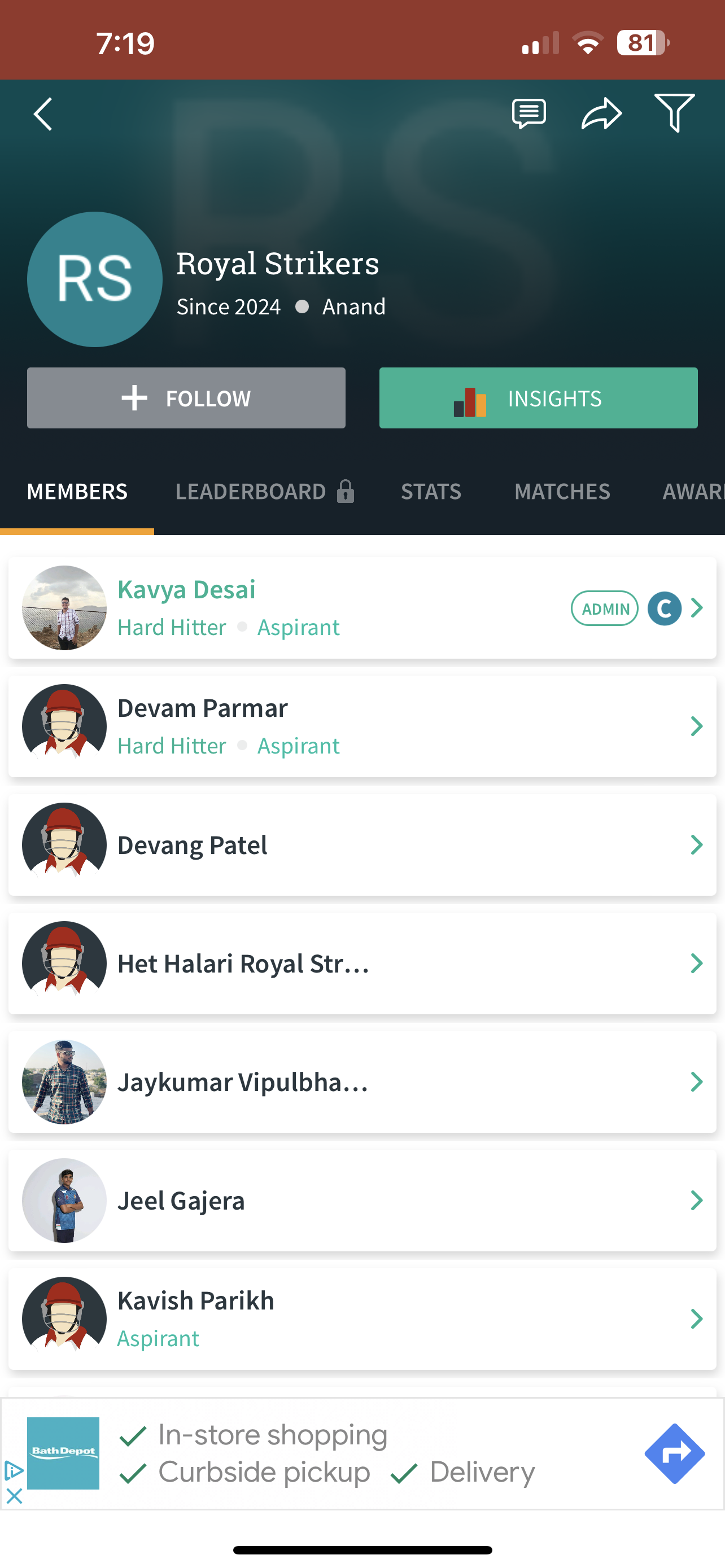View Jaykumar Vipulbha... member details
The height and width of the screenshot is (1568, 725).
point(362,1081)
